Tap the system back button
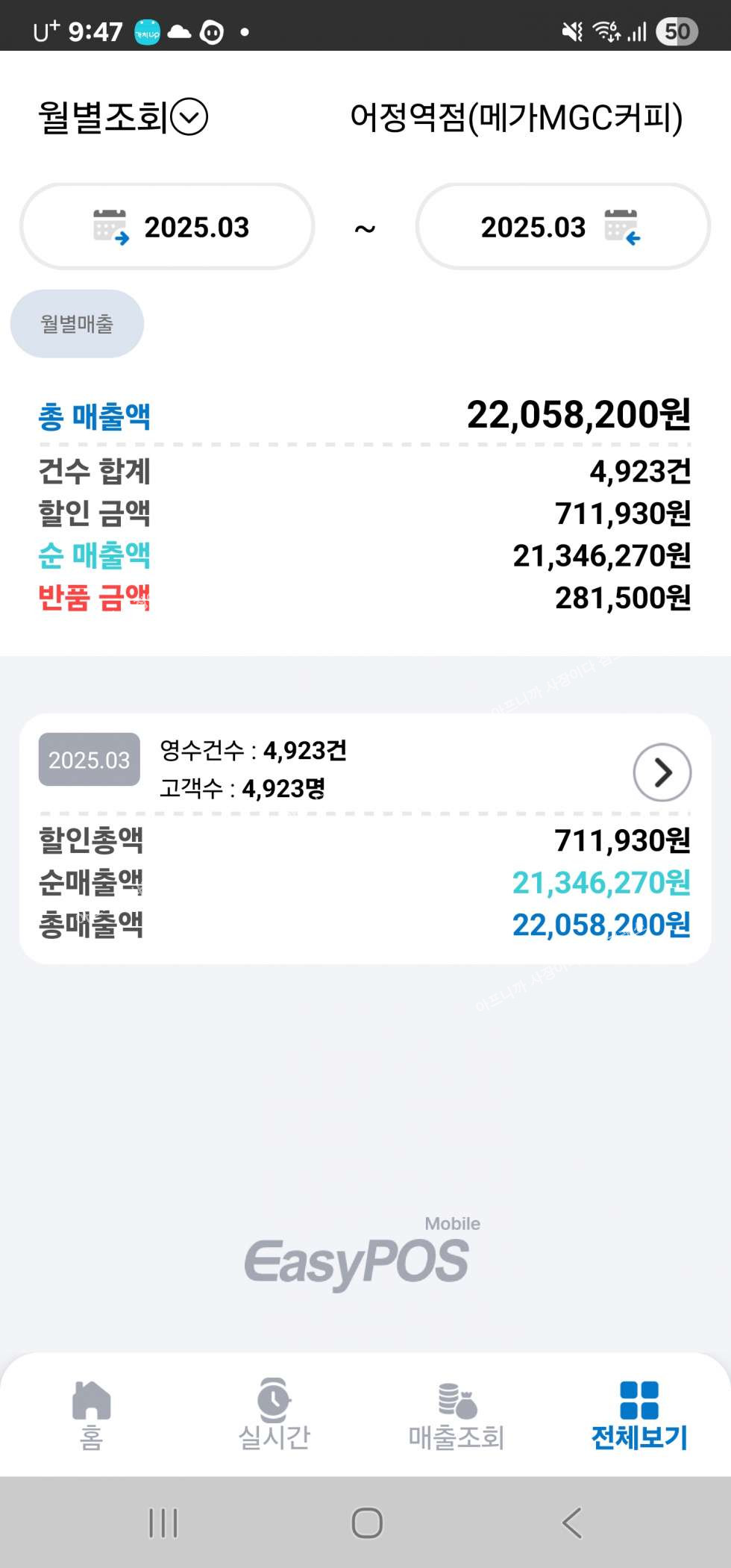This screenshot has width=731, height=1568. click(x=571, y=1523)
